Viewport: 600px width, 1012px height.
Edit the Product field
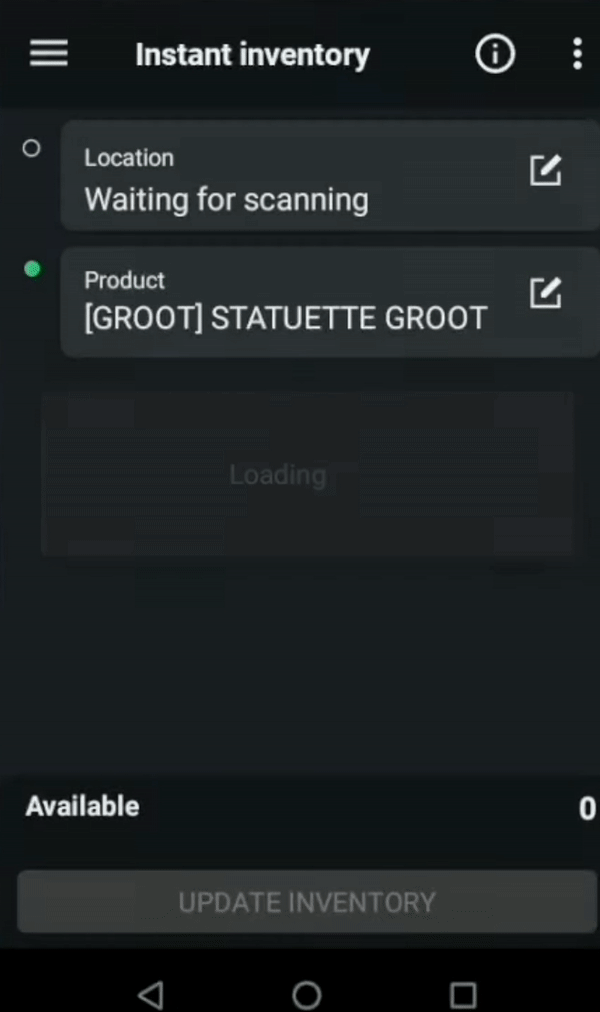point(545,294)
